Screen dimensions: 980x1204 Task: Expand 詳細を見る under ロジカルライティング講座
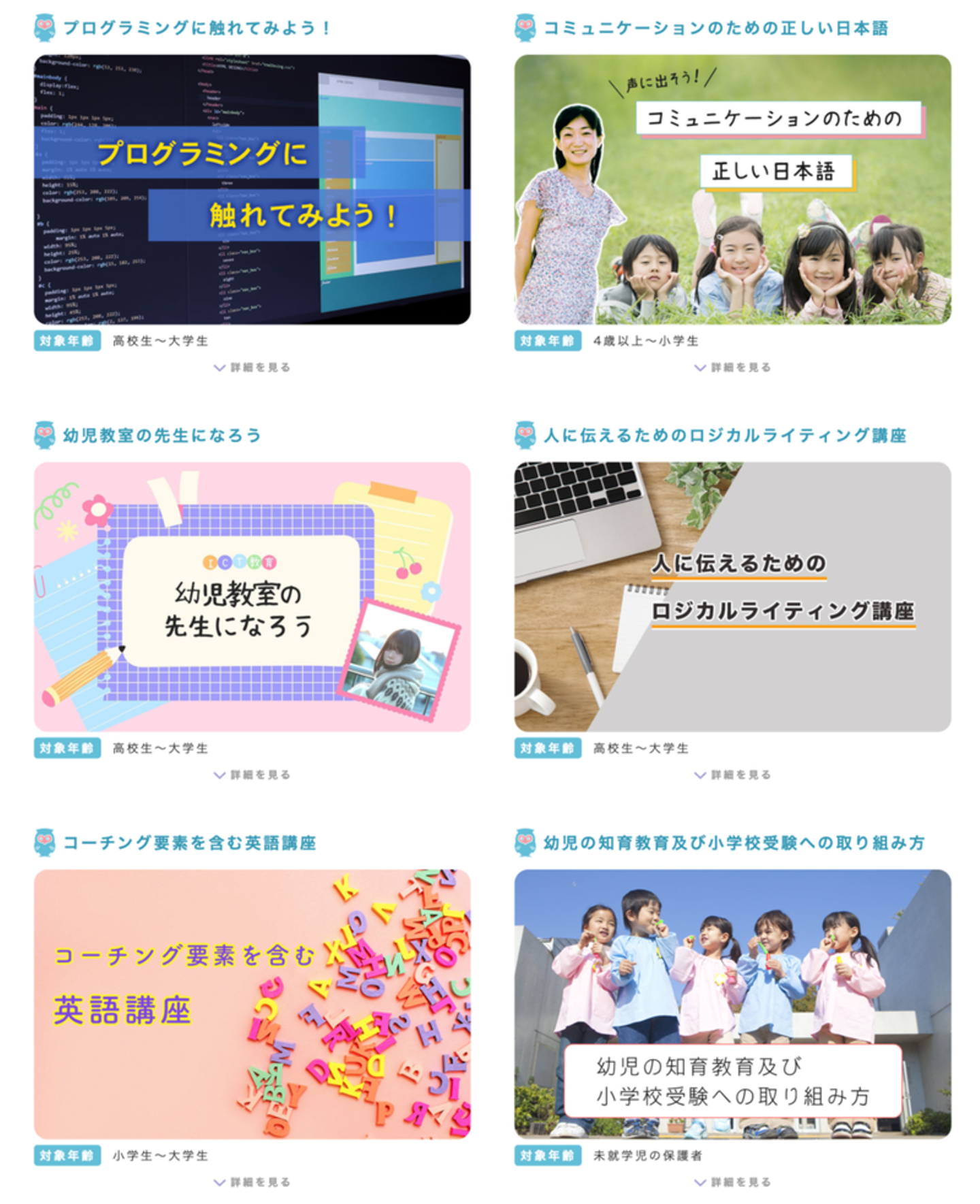click(733, 775)
